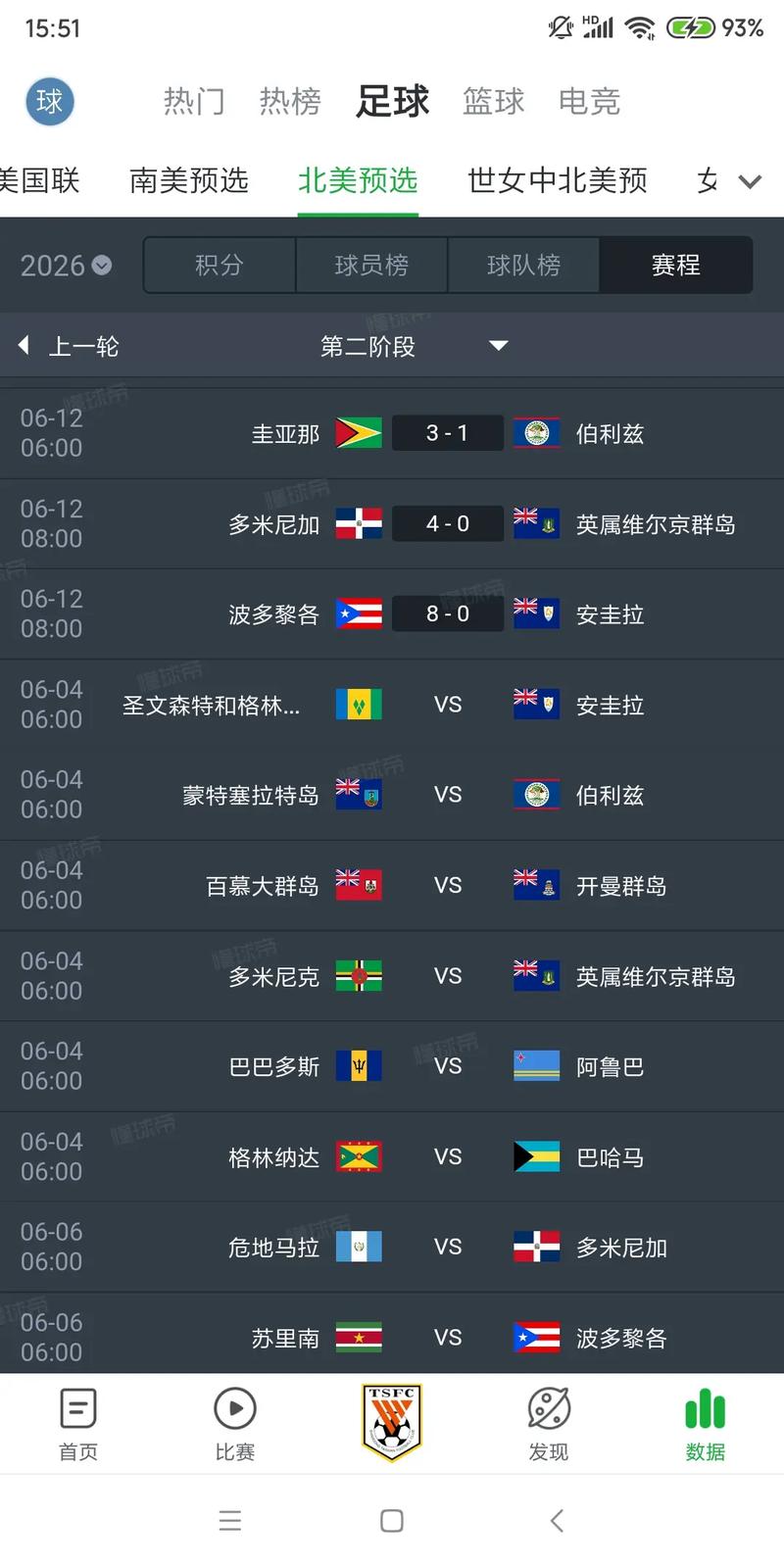
Task: Switch to the 积分 standings segment
Action: point(220,265)
